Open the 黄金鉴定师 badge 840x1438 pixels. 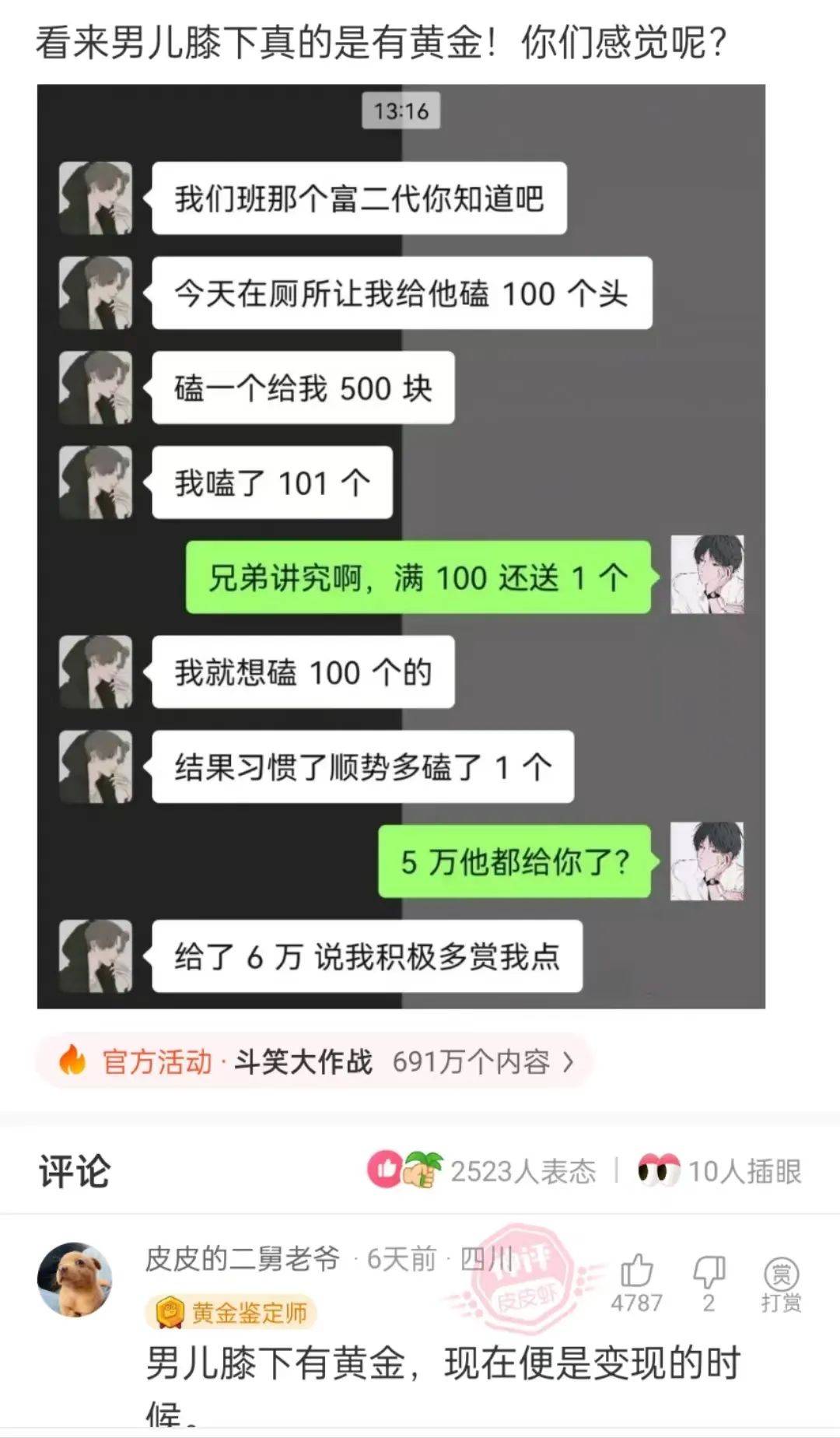pyautogui.click(x=231, y=1313)
